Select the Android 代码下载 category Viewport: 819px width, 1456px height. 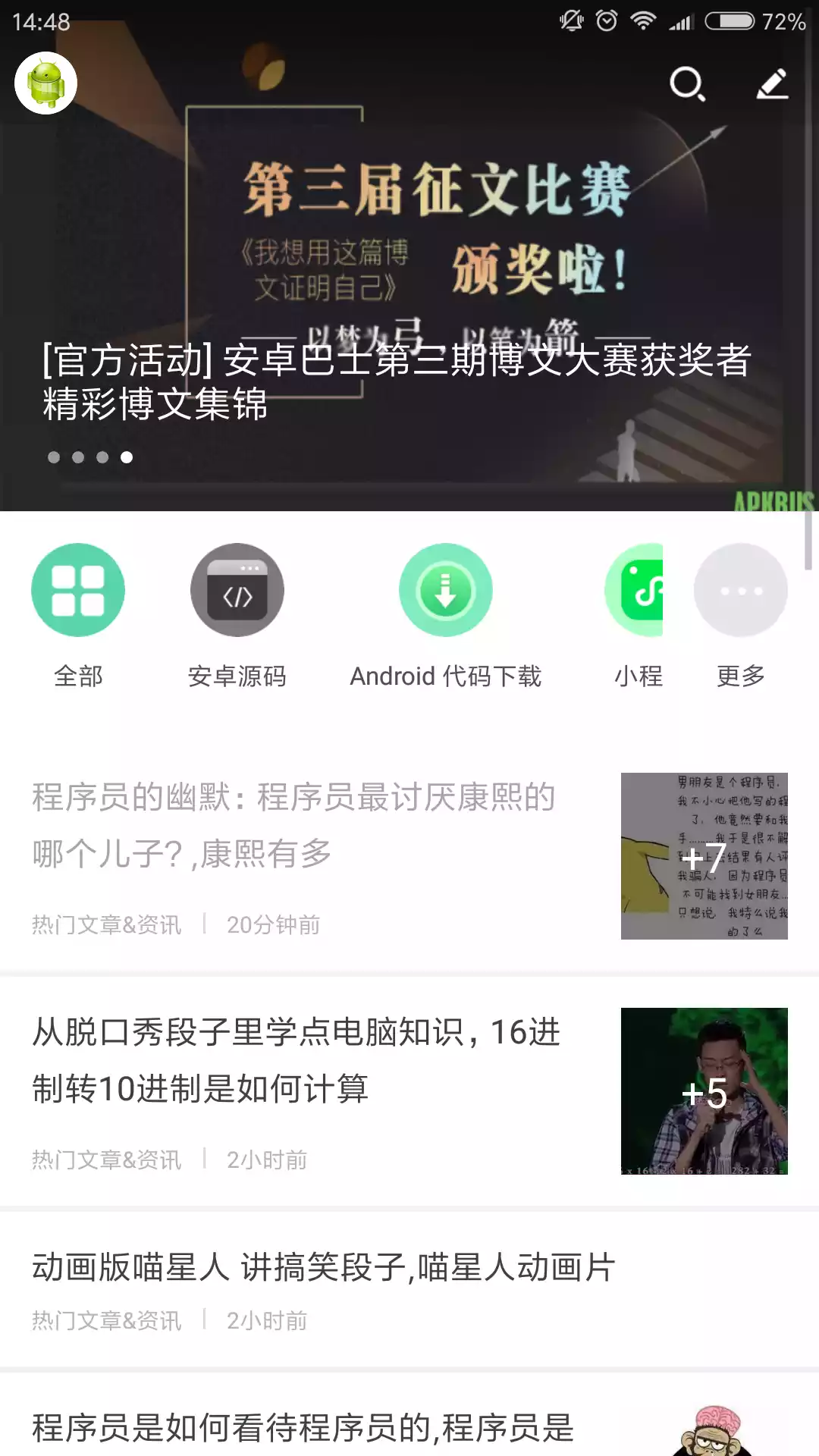(446, 590)
